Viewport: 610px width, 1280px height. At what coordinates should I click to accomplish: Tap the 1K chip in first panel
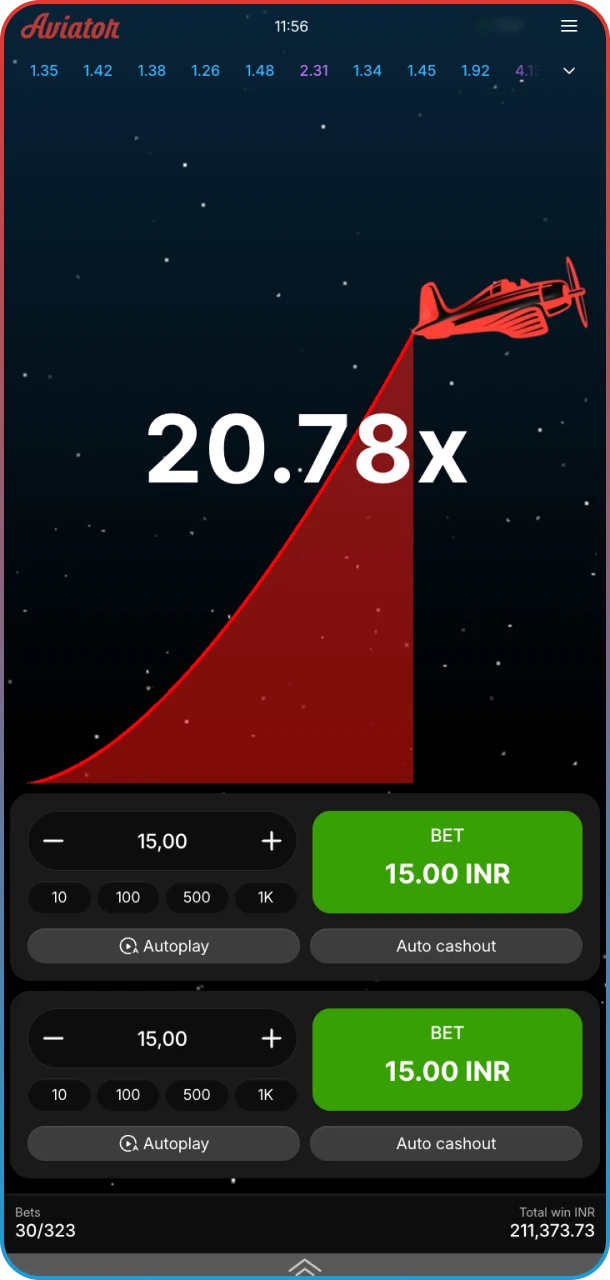(265, 897)
